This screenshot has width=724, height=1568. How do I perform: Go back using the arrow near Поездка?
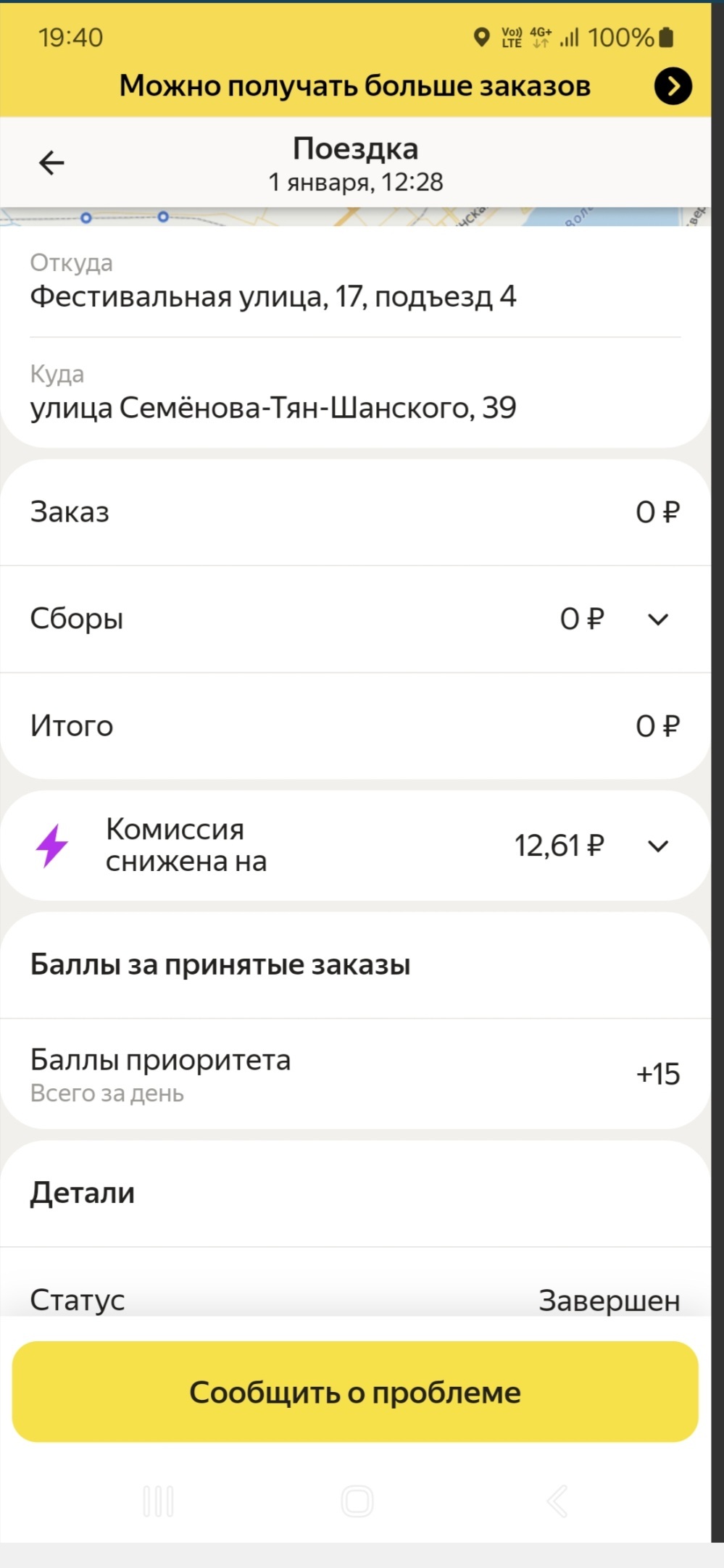point(51,162)
